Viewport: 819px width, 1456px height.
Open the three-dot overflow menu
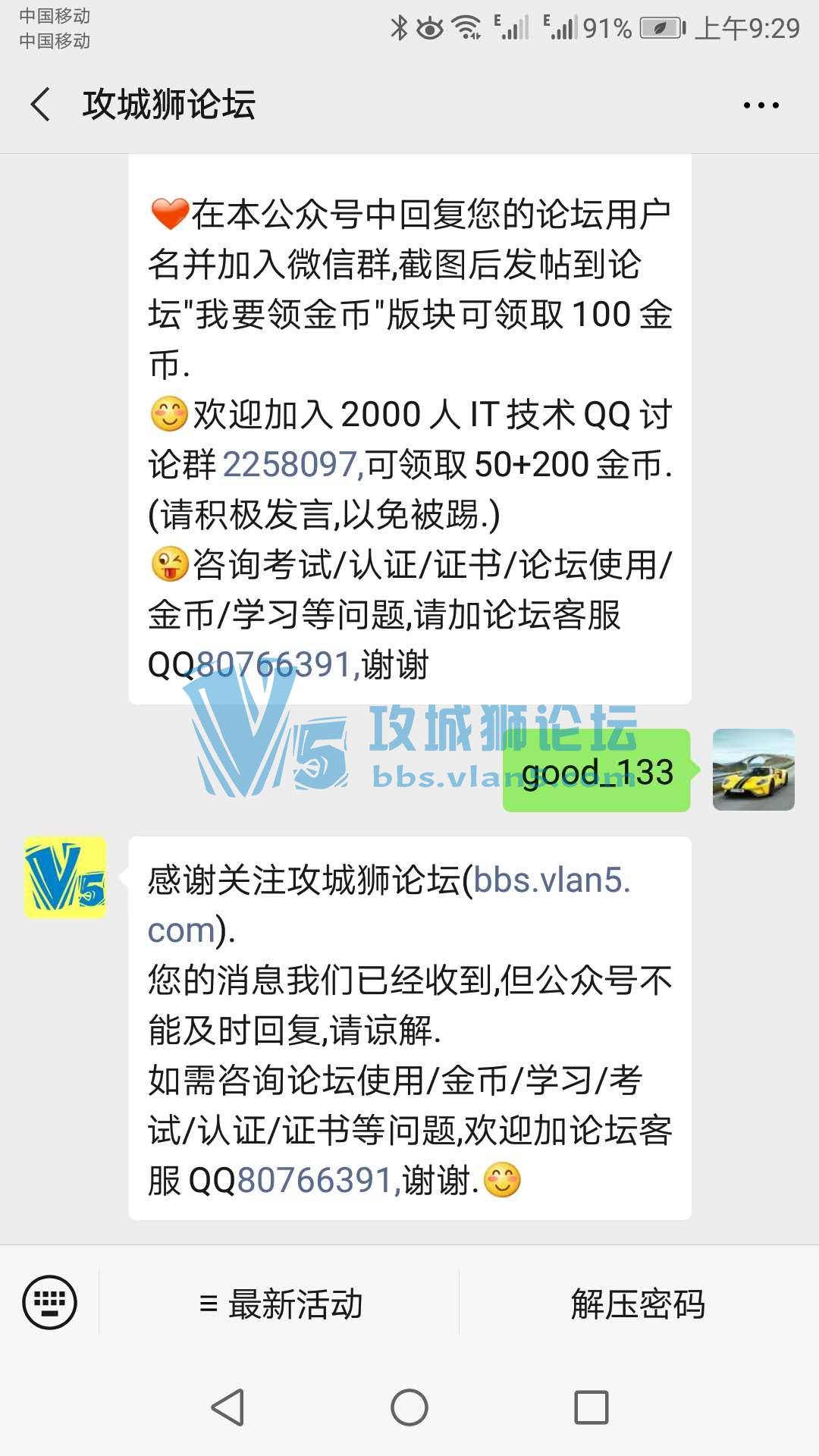[761, 105]
